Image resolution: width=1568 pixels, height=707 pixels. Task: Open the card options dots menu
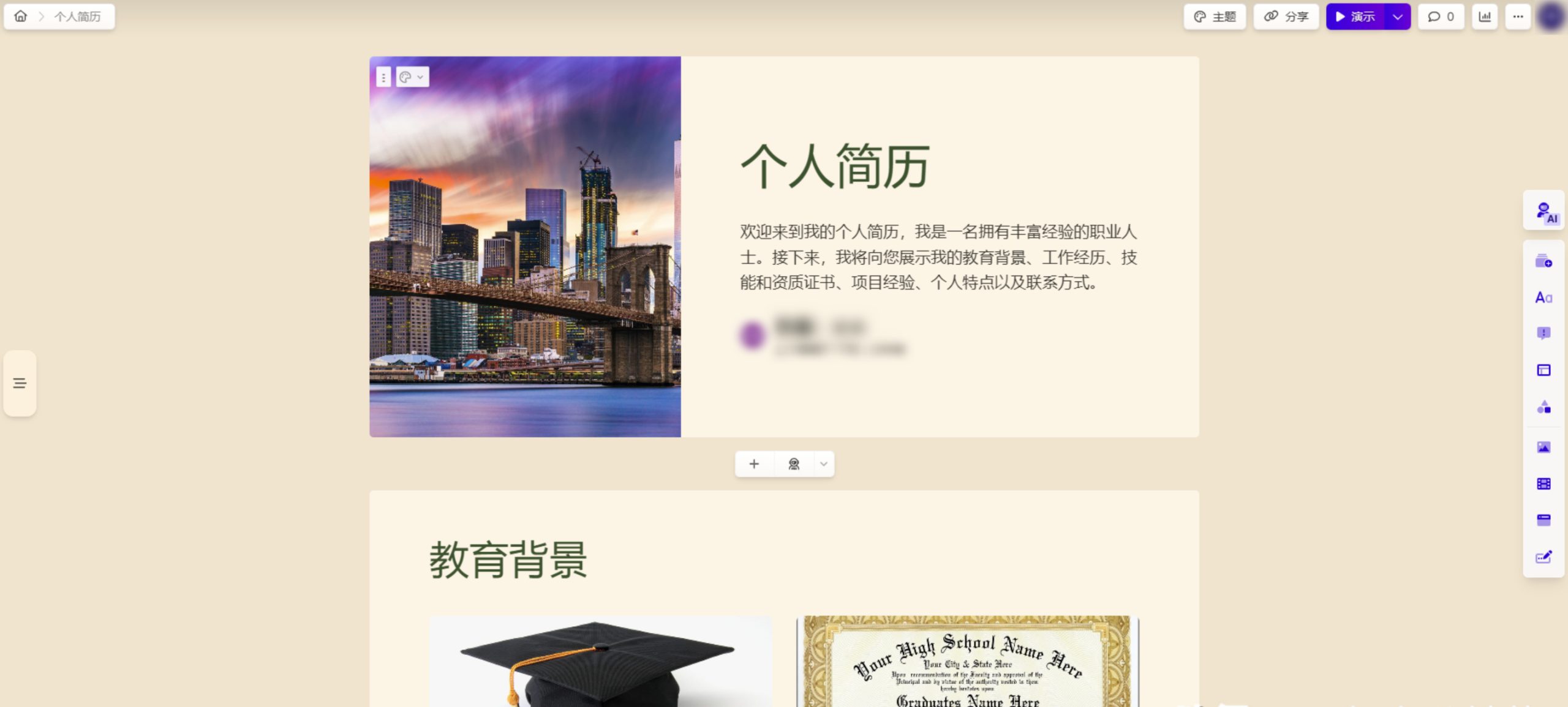click(x=383, y=77)
